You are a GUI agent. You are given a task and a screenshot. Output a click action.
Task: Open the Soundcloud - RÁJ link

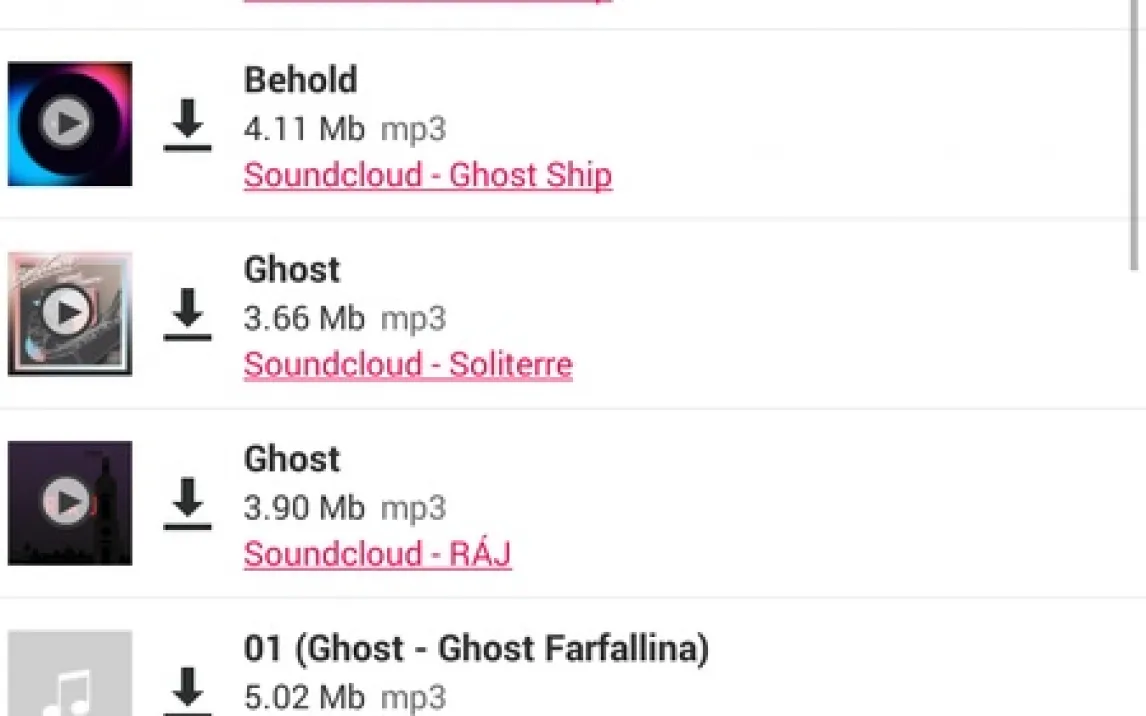[x=377, y=554]
